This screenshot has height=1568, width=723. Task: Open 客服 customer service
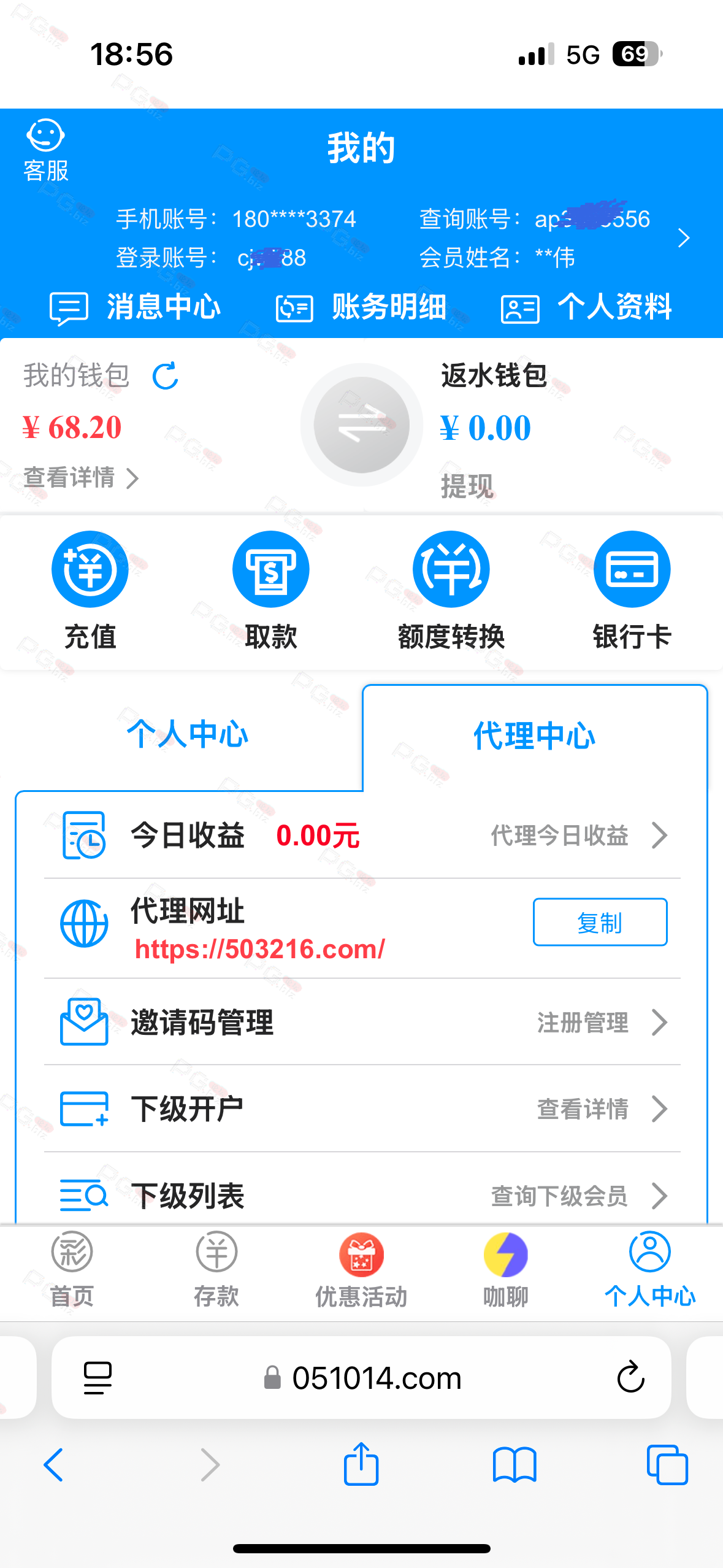pyautogui.click(x=46, y=151)
